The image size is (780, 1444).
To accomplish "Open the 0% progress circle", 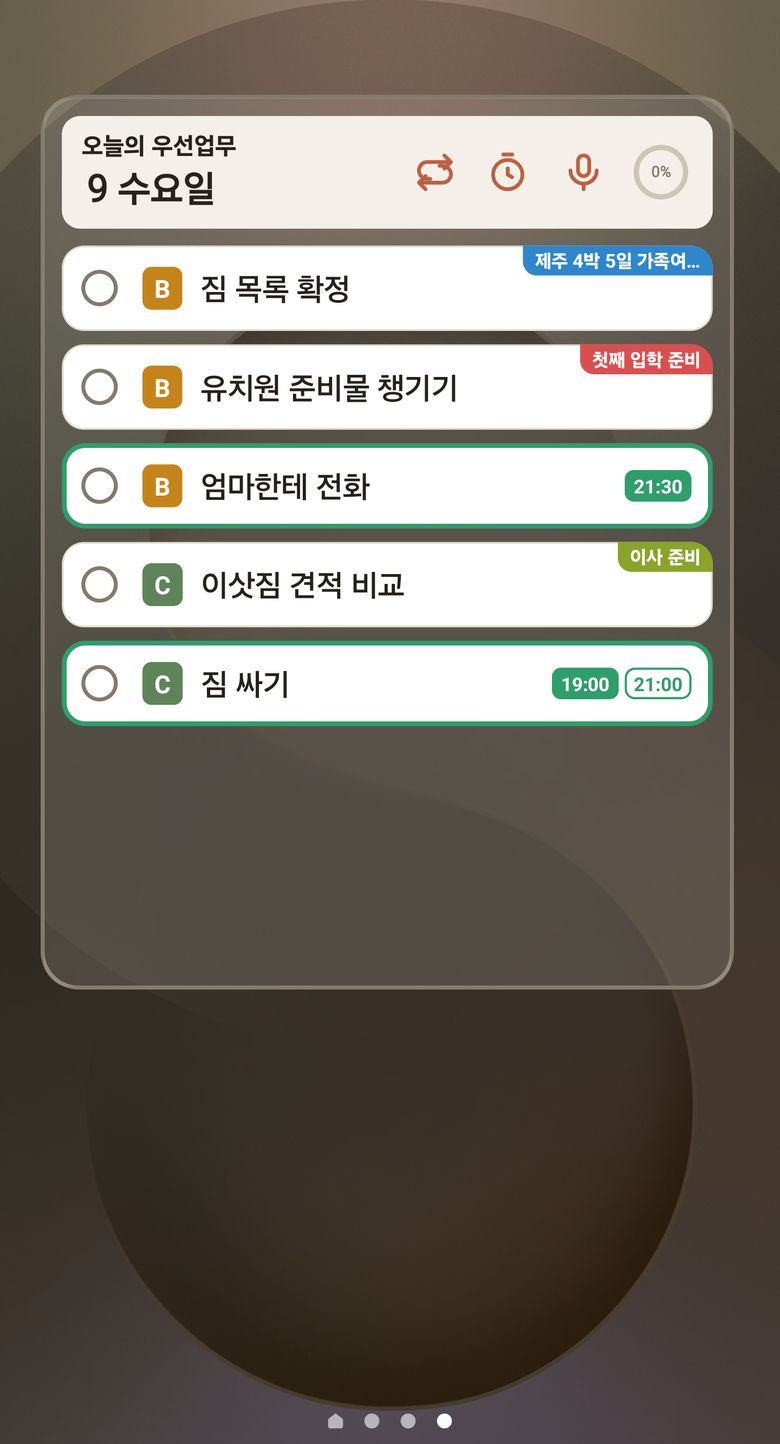I will [x=661, y=172].
